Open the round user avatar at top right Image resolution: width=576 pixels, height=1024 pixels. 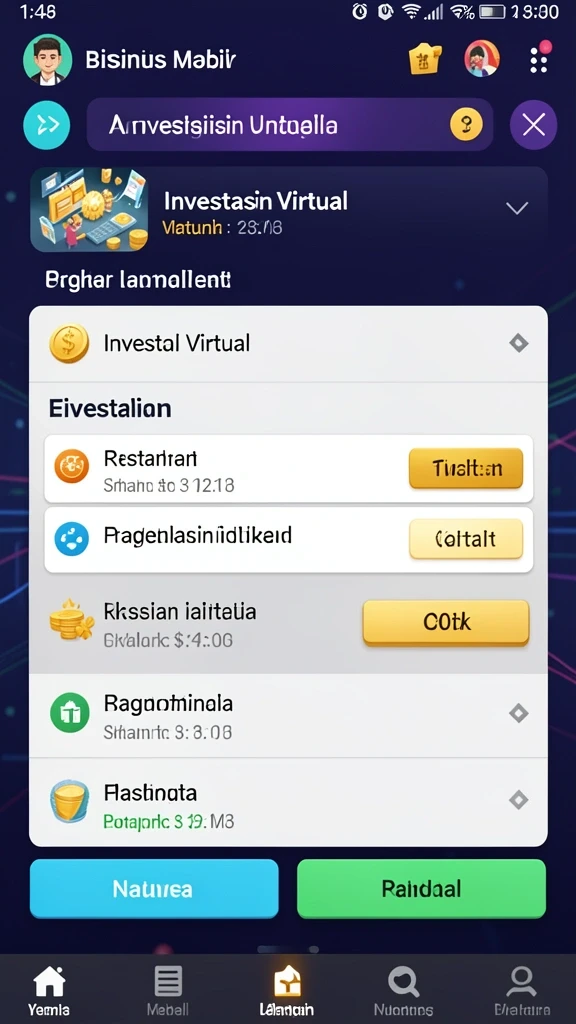click(x=482, y=59)
